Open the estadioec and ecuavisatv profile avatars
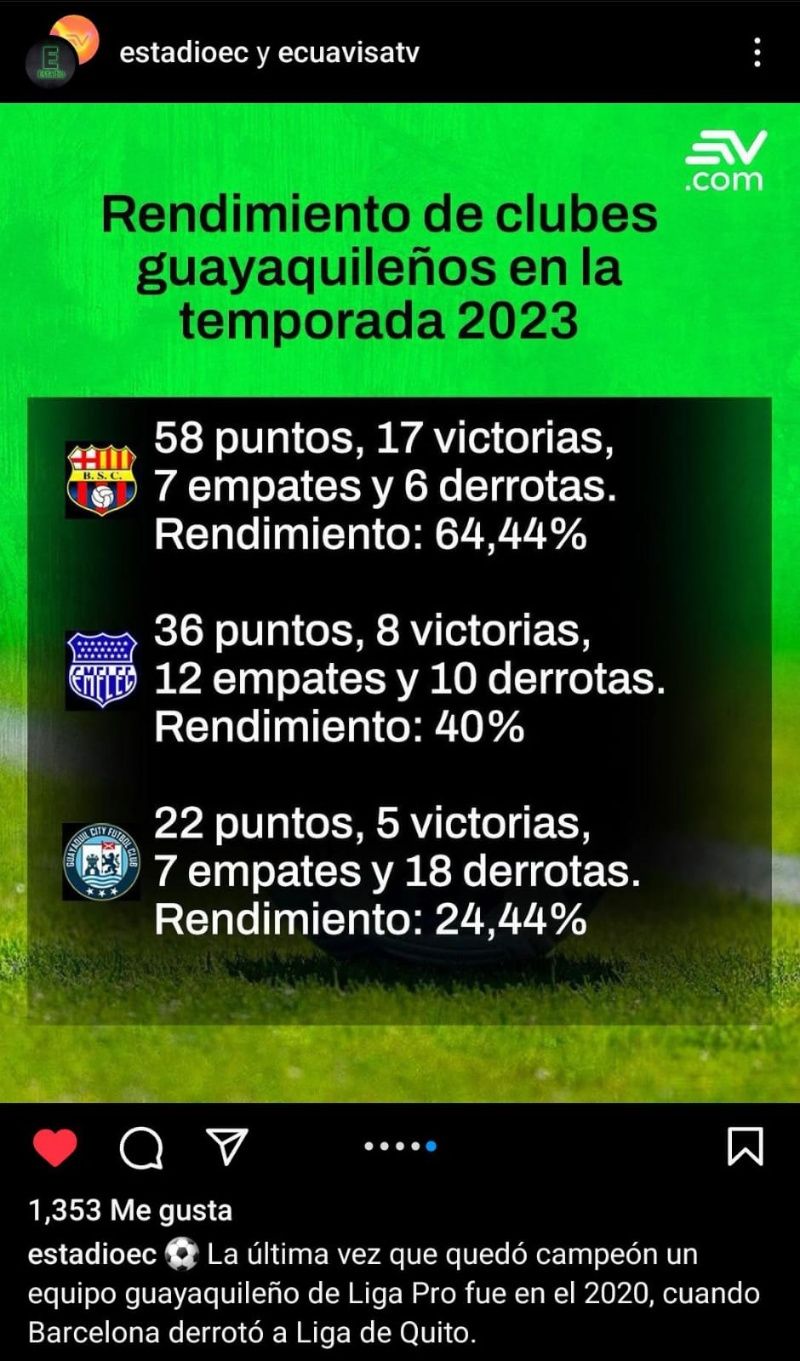Viewport: 800px width, 1361px height. [x=60, y=52]
